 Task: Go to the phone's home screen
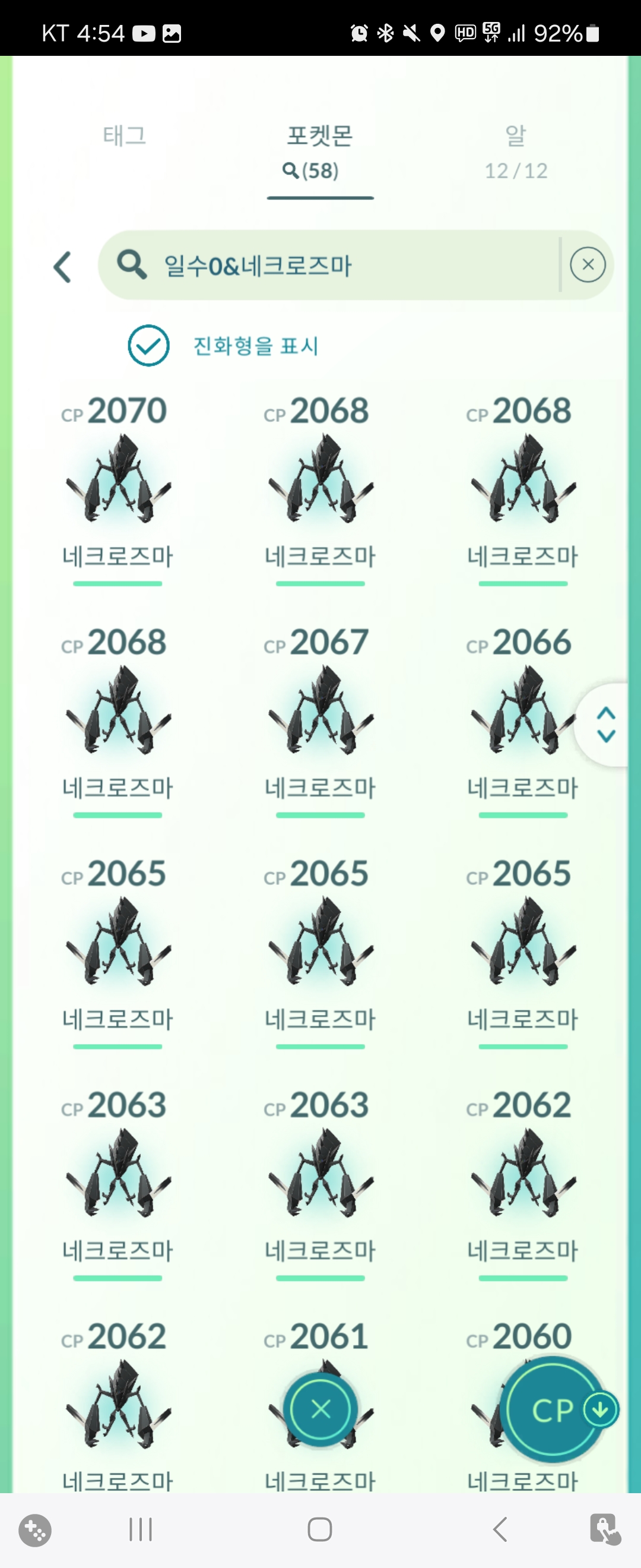pyautogui.click(x=320, y=1529)
